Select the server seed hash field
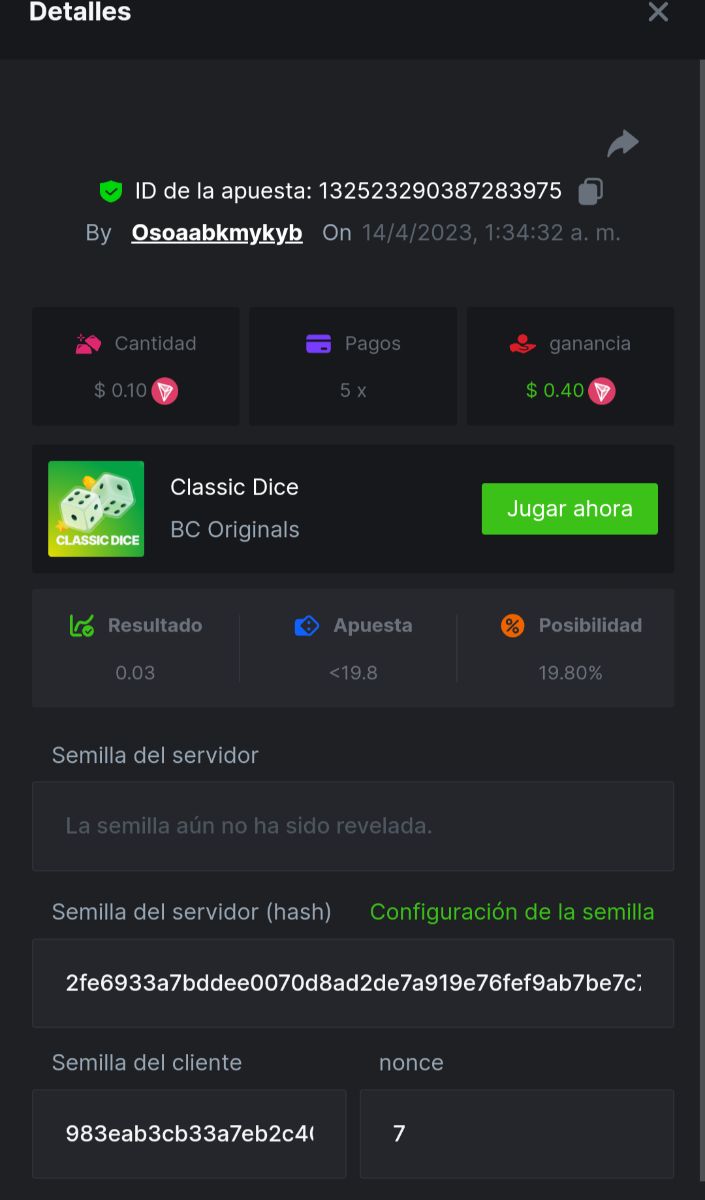The width and height of the screenshot is (705, 1200). (x=352, y=983)
